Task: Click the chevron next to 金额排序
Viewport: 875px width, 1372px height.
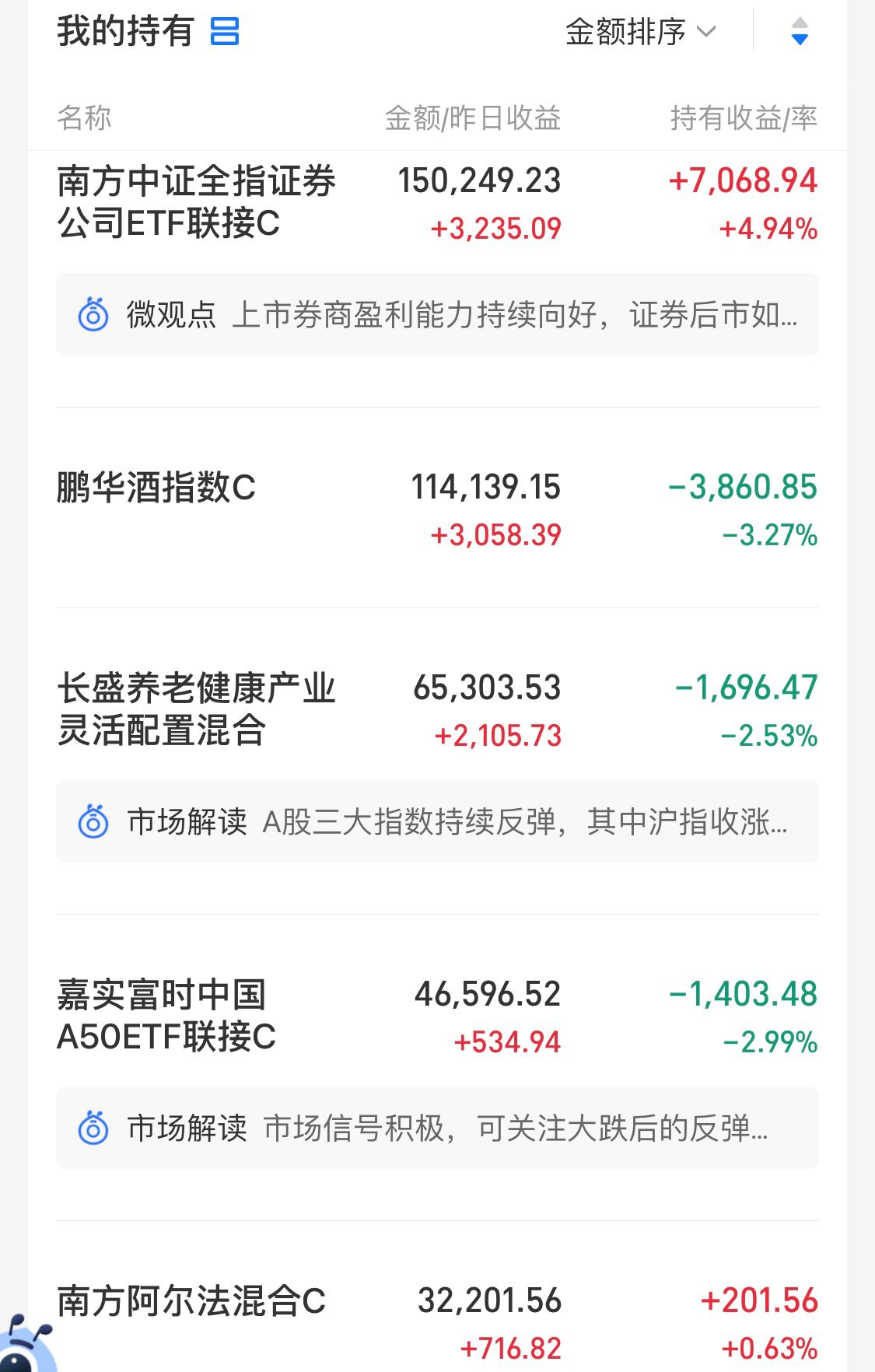Action: [x=706, y=33]
